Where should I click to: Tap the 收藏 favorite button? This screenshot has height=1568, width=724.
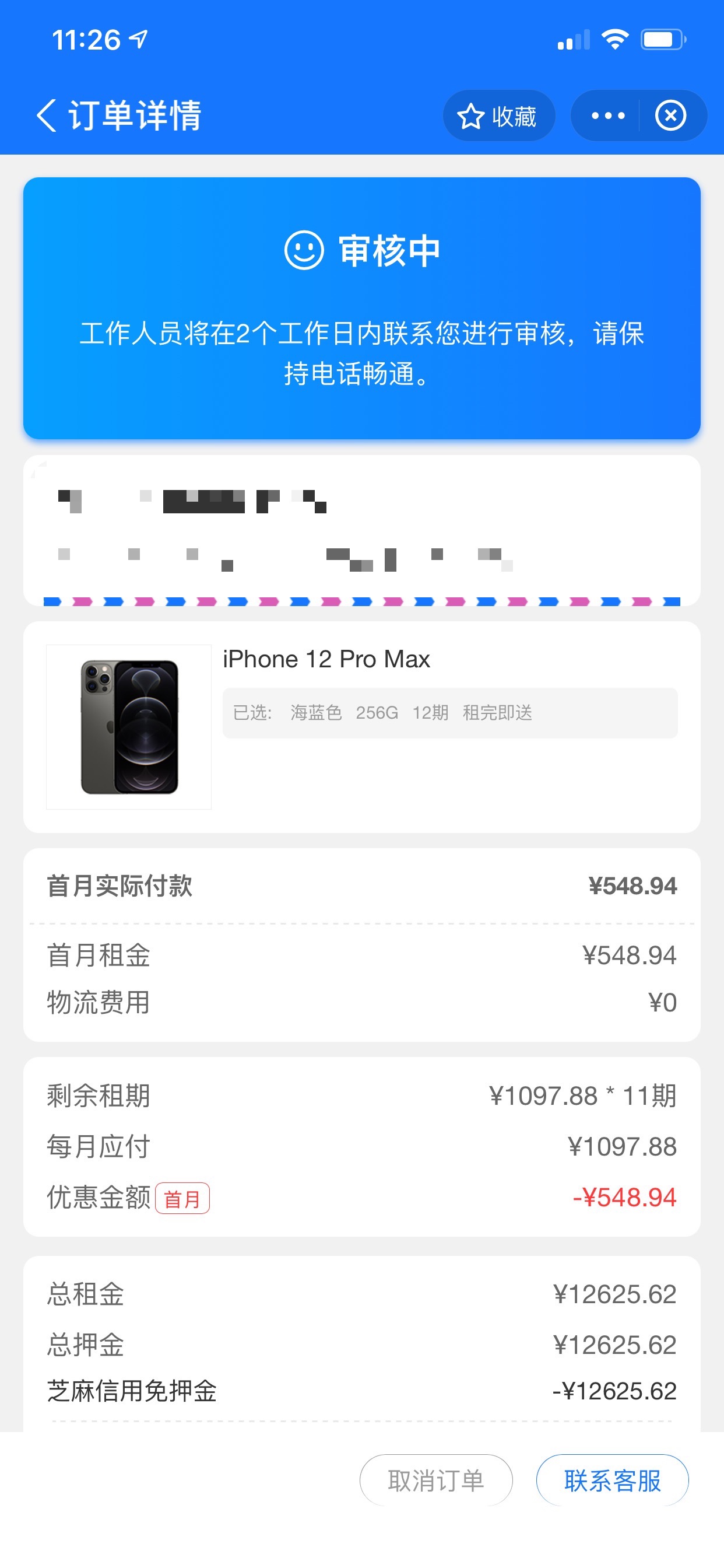[498, 116]
